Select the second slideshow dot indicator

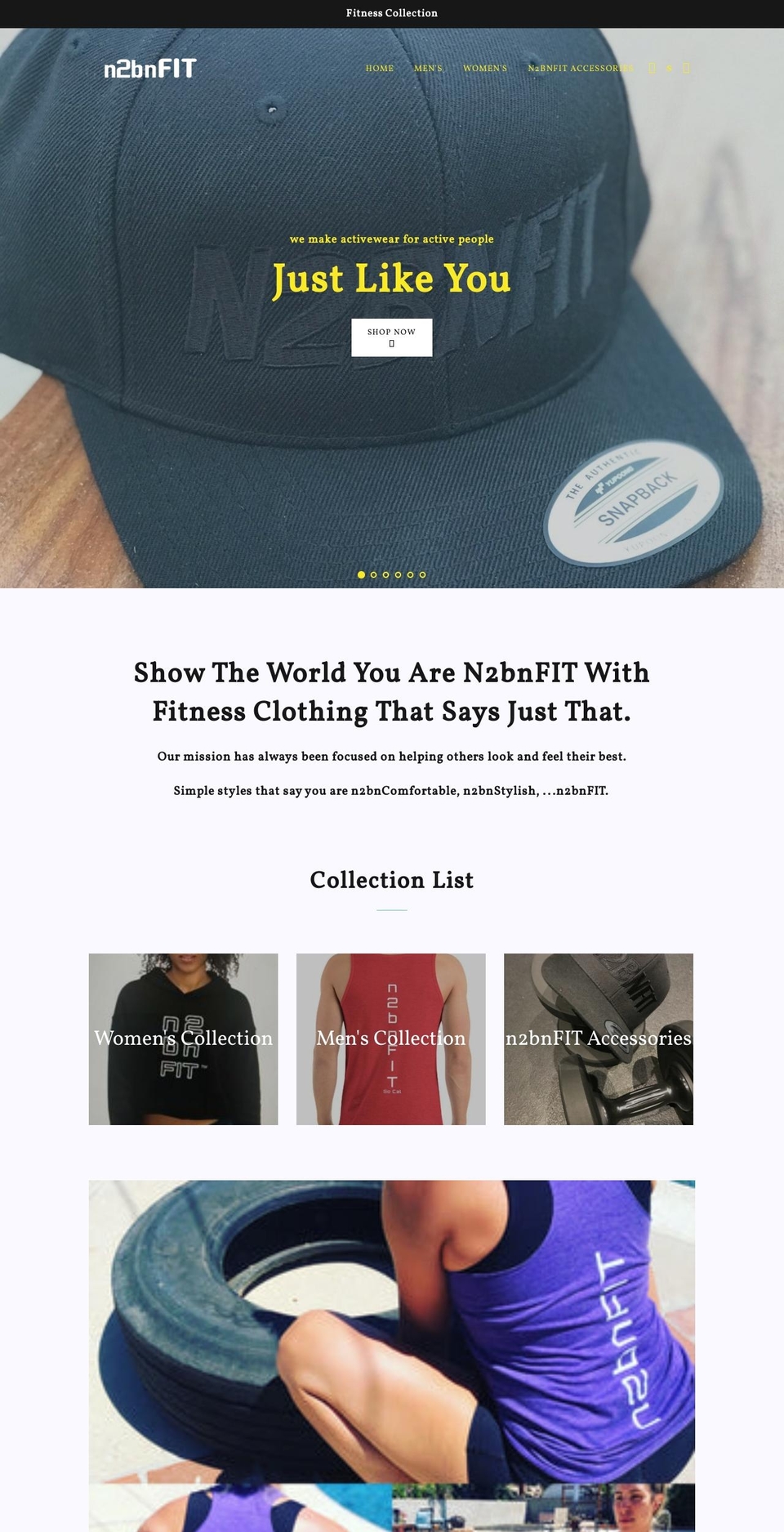pyautogui.click(x=372, y=574)
